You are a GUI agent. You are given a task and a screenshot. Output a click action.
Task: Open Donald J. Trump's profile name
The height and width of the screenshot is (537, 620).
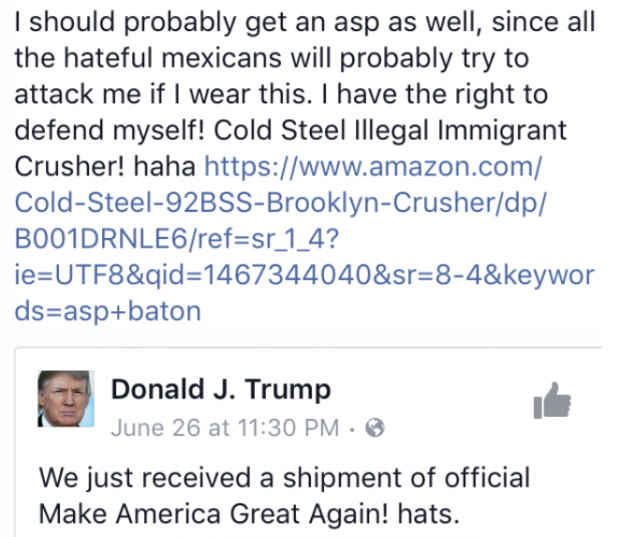pyautogui.click(x=220, y=390)
